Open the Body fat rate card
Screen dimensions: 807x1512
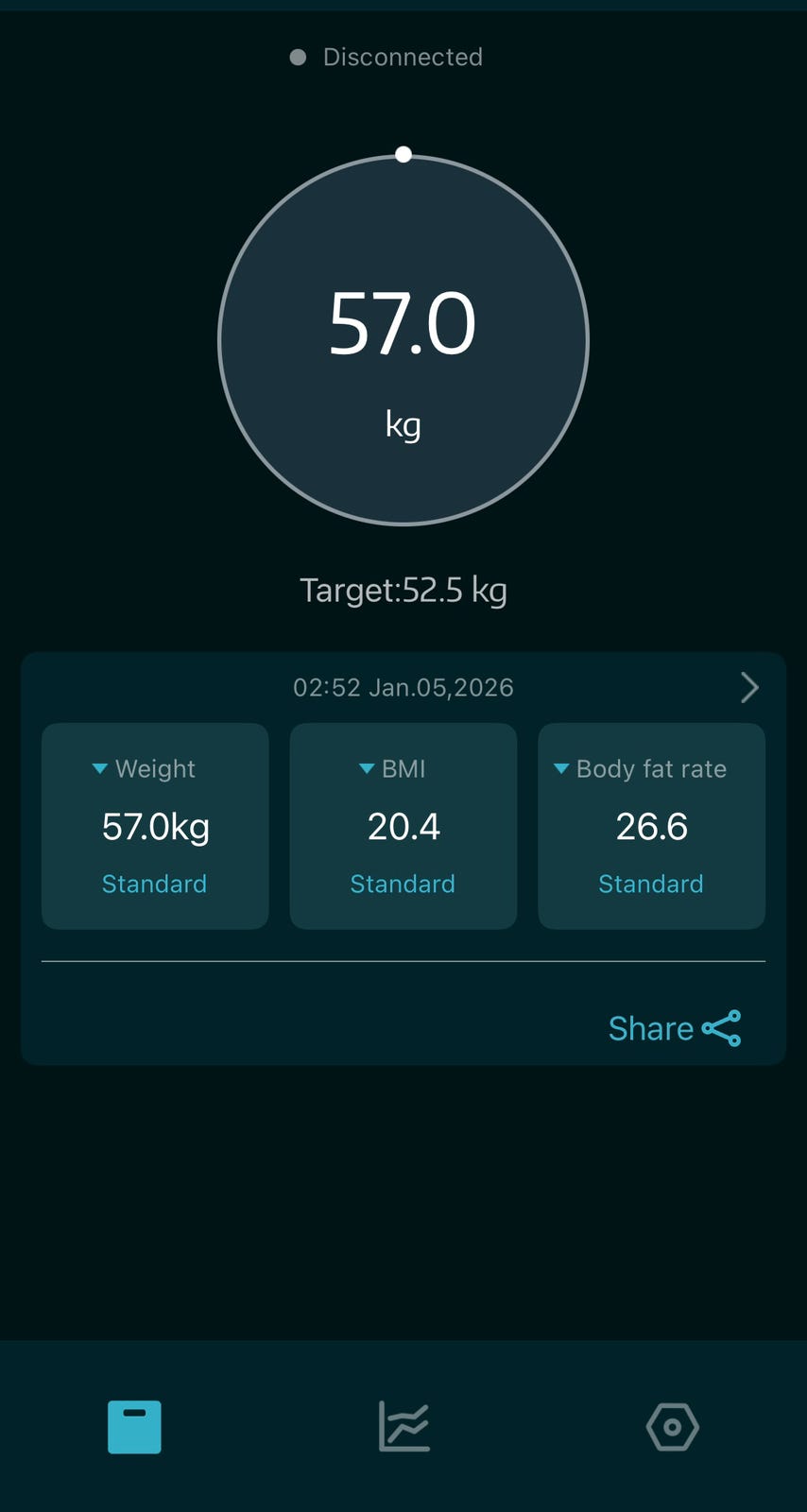coord(651,826)
